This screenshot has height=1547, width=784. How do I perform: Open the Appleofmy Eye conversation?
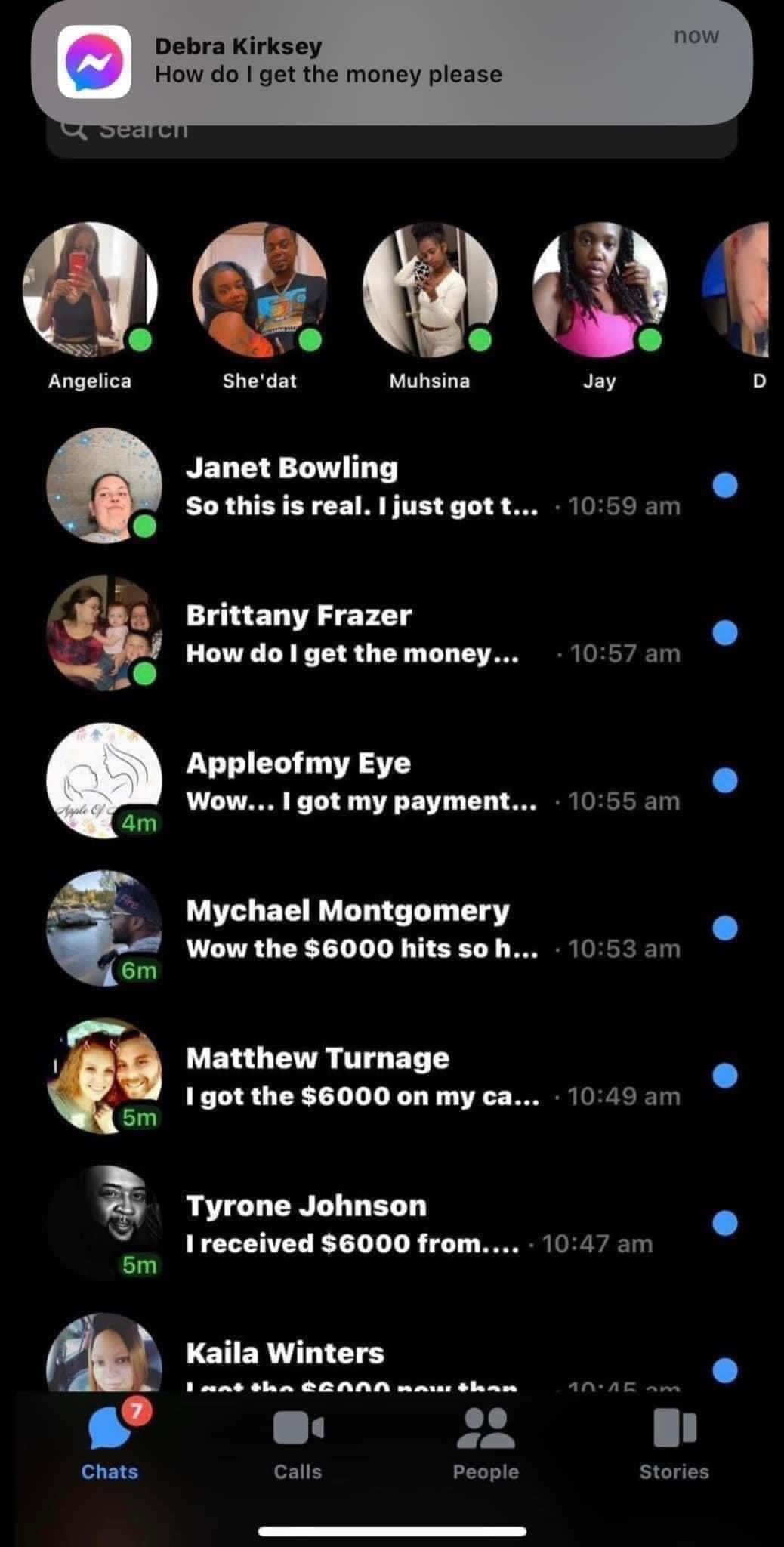[x=393, y=781]
